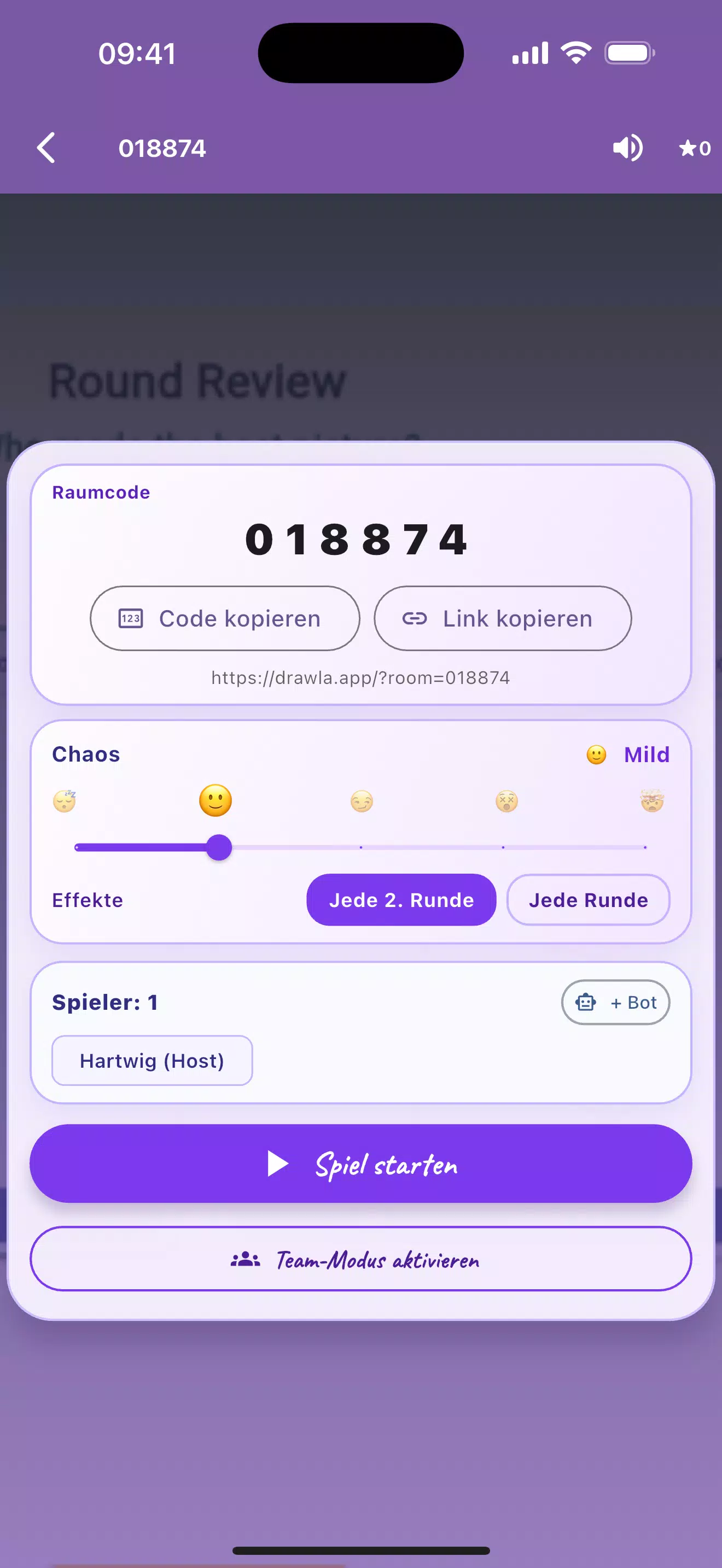Viewport: 722px width, 1568px height.
Task: Tap the Hartwig (Host) player chip
Action: [152, 1060]
